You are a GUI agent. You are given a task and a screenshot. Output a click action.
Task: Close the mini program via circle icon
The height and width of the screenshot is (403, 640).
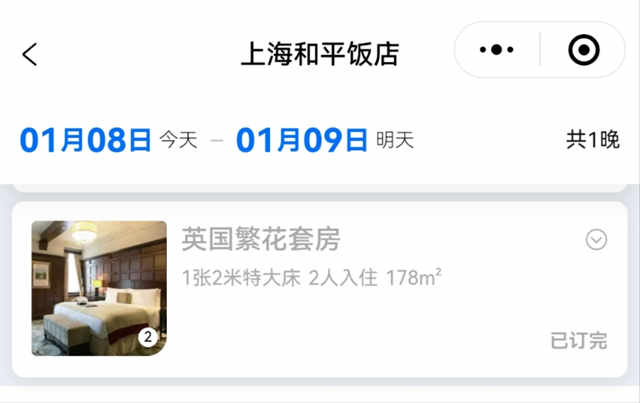[x=583, y=50]
